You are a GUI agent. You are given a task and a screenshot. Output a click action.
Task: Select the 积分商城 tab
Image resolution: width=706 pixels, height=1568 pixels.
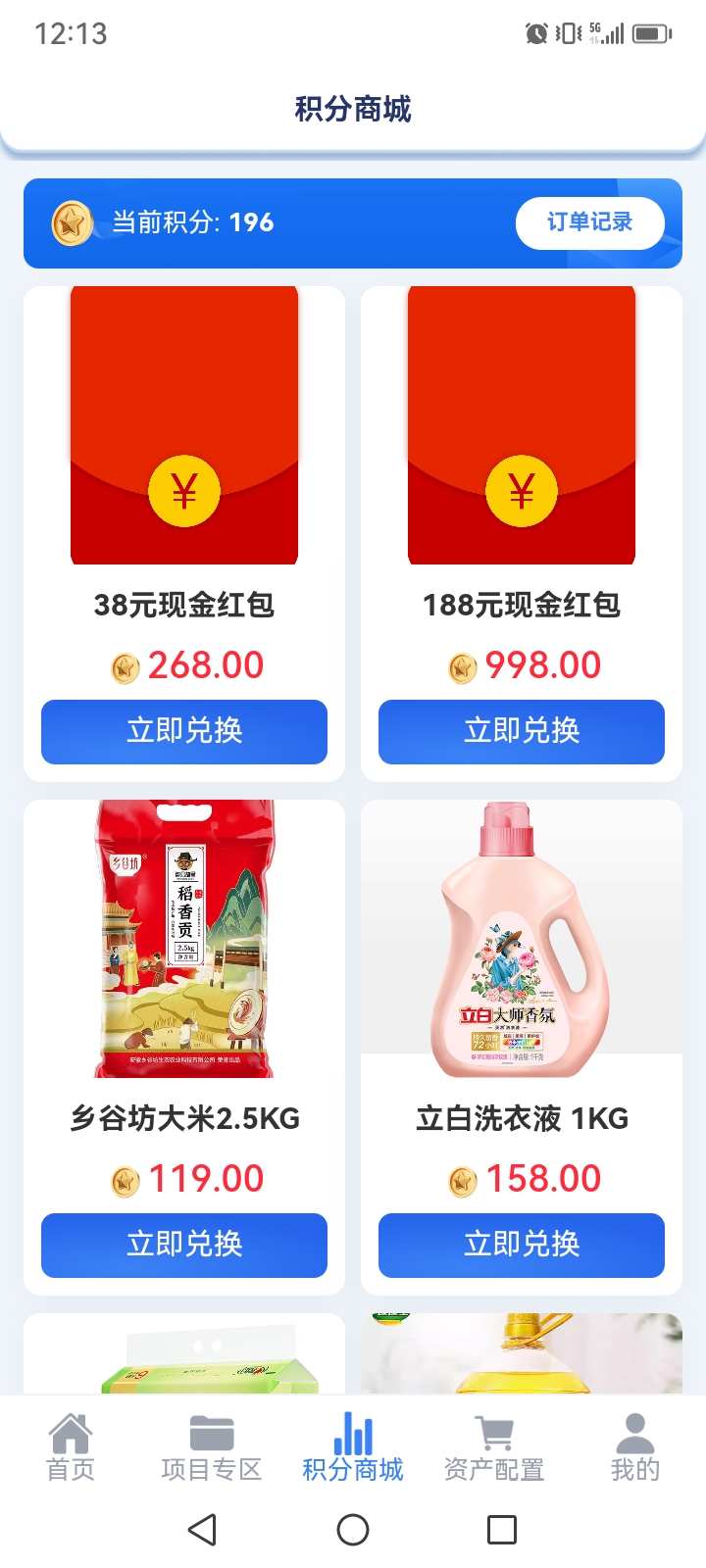coord(353,1447)
